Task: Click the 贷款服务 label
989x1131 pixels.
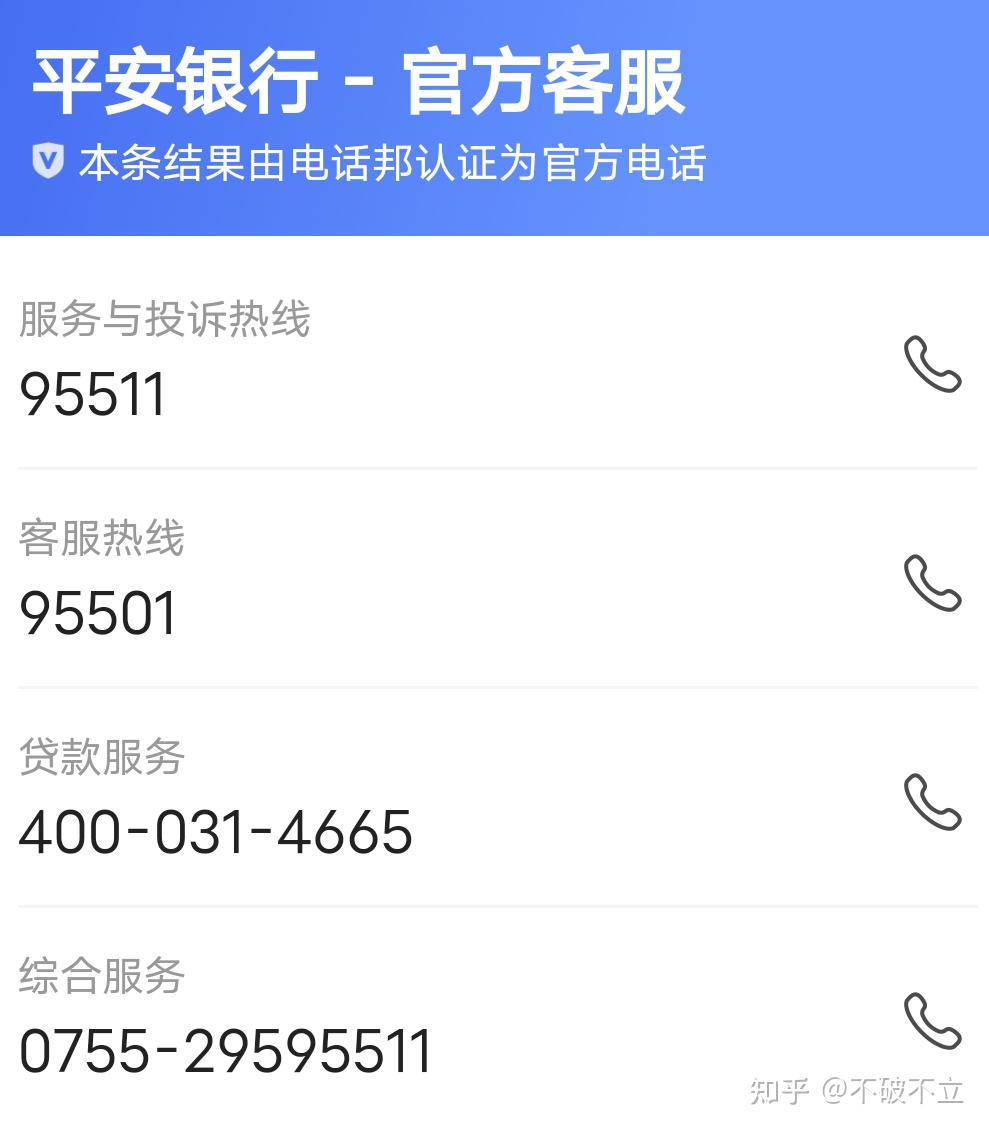Action: pyautogui.click(x=100, y=757)
